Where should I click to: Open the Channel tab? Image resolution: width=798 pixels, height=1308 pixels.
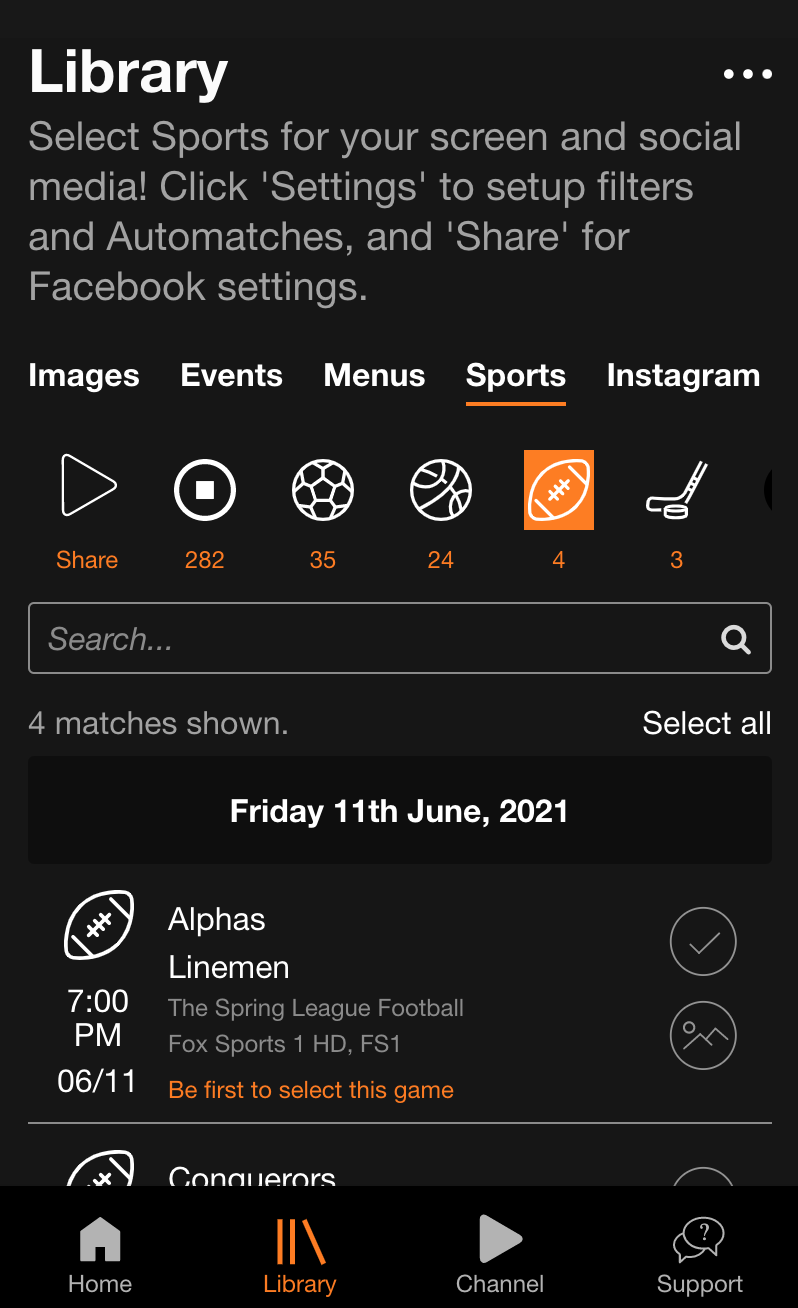pyautogui.click(x=500, y=1256)
